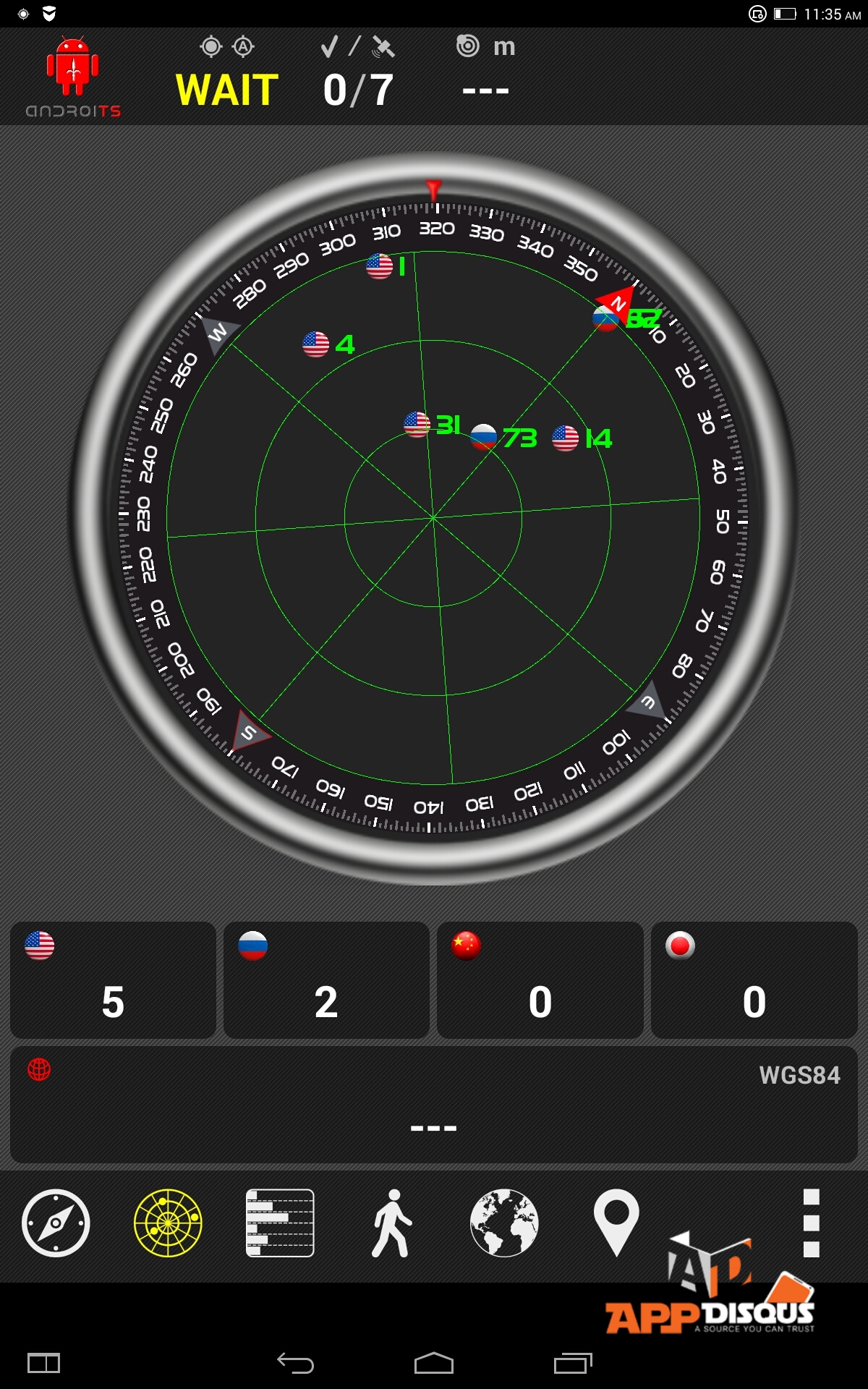
Task: Open the three-dot overflow menu
Action: [x=812, y=1223]
